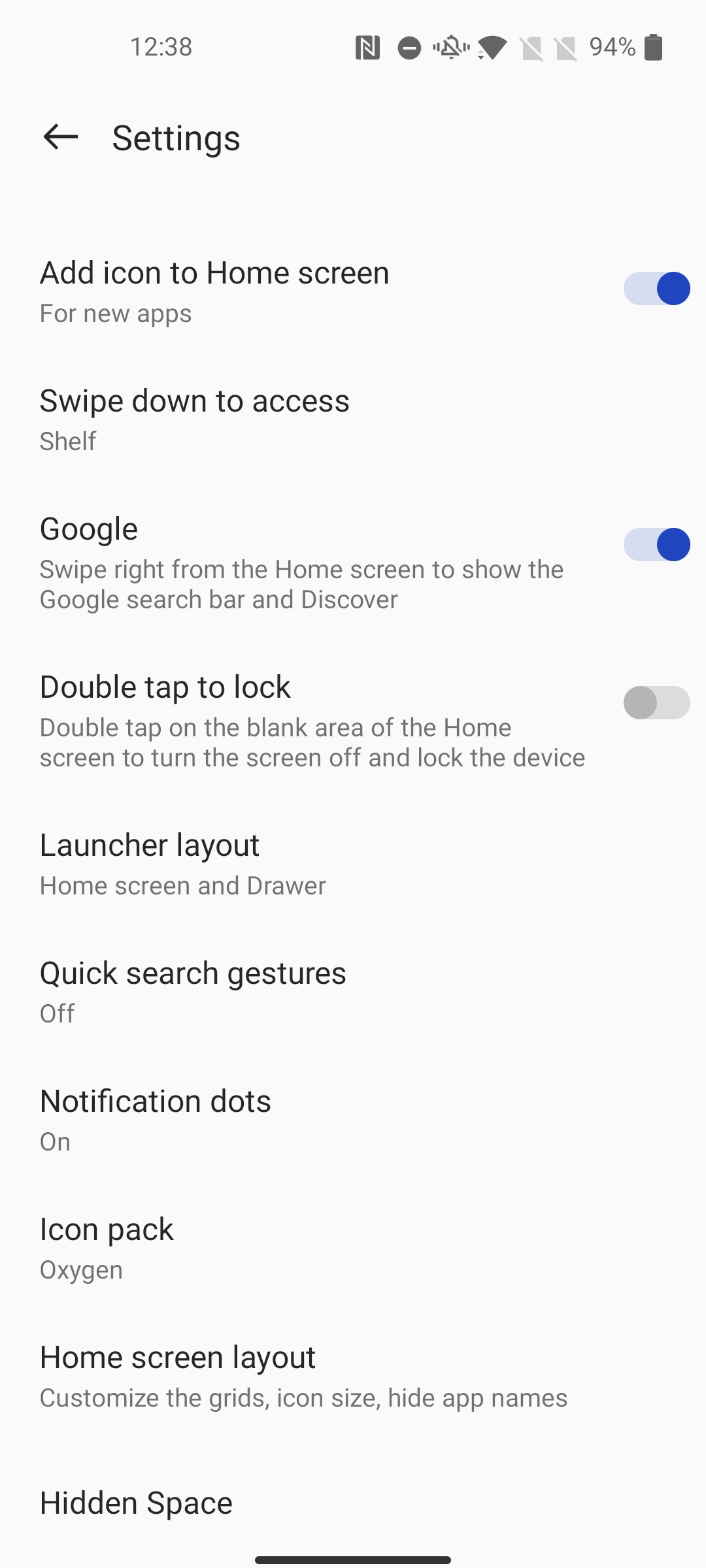Open Home screen layout

353,1376
